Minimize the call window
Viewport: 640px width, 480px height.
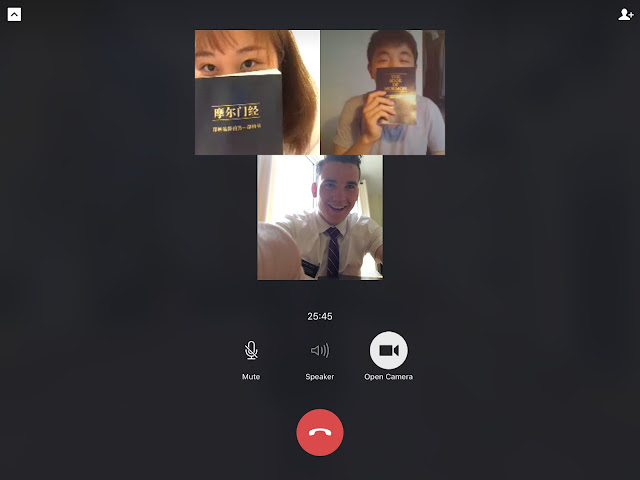[x=15, y=14]
